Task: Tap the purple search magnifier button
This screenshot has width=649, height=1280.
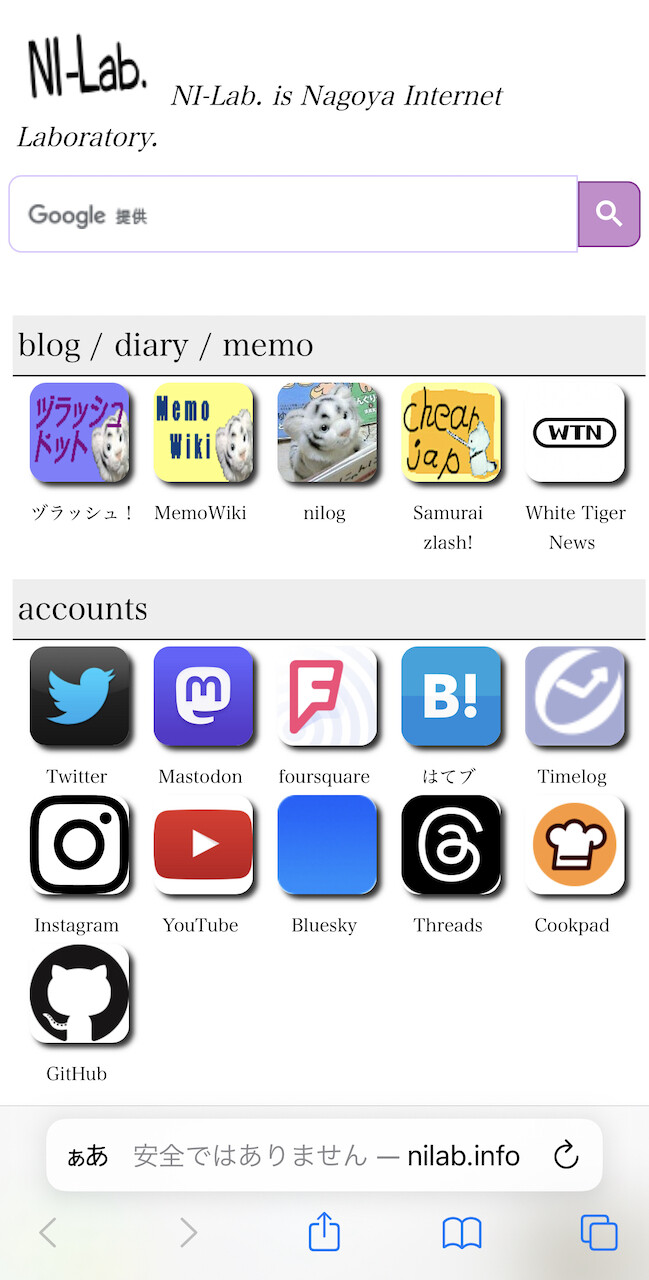Action: coord(609,214)
